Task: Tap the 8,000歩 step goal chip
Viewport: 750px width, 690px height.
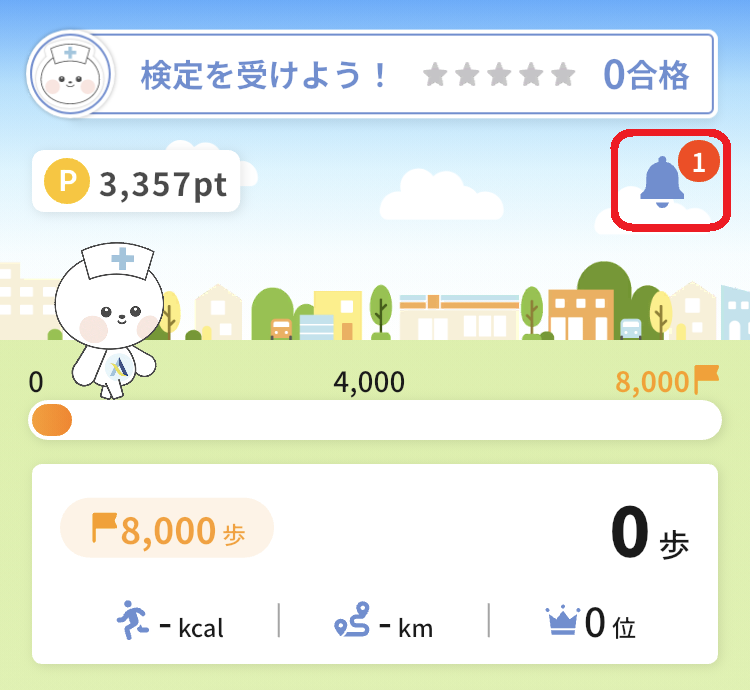Action: [167, 528]
